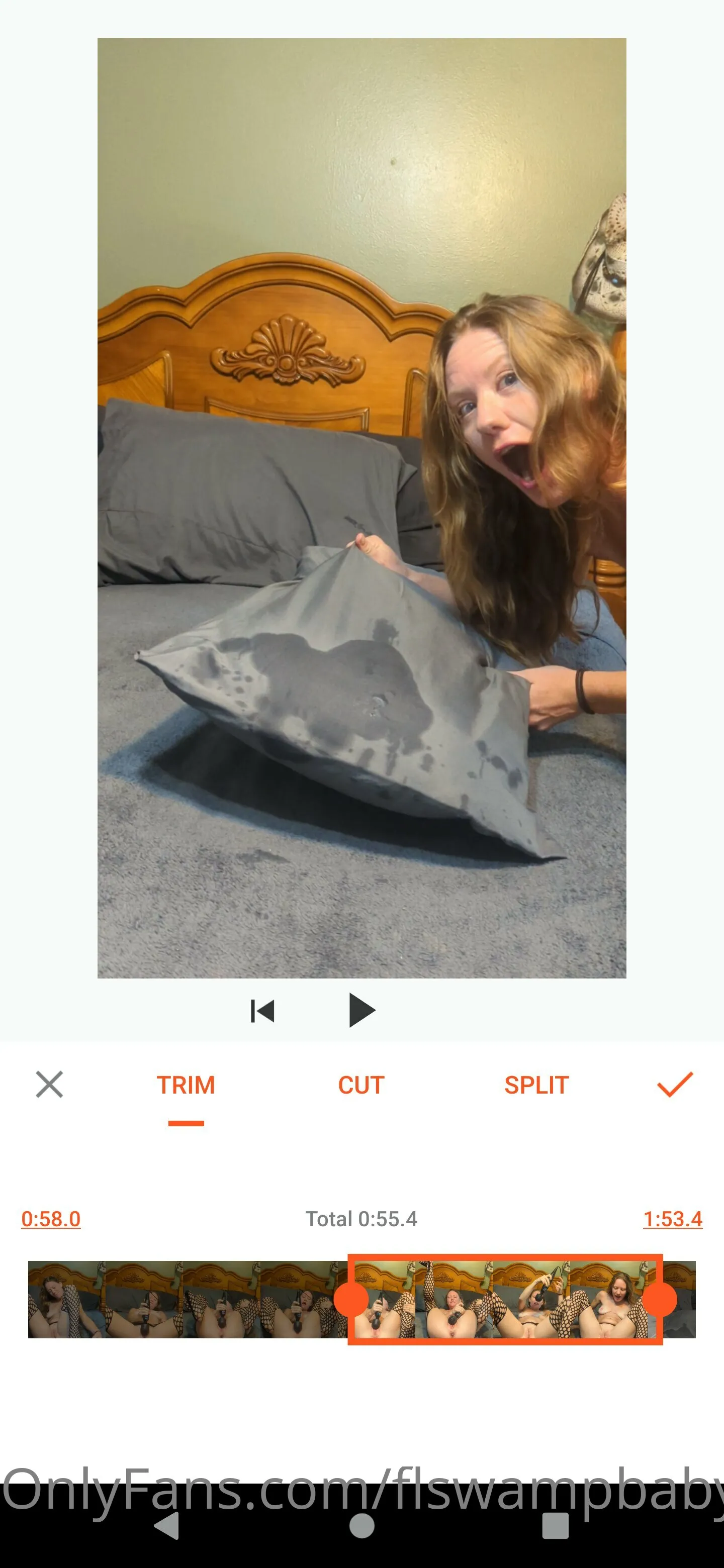Return to the home screen
Screen dimensions: 724x1568
(361, 1525)
